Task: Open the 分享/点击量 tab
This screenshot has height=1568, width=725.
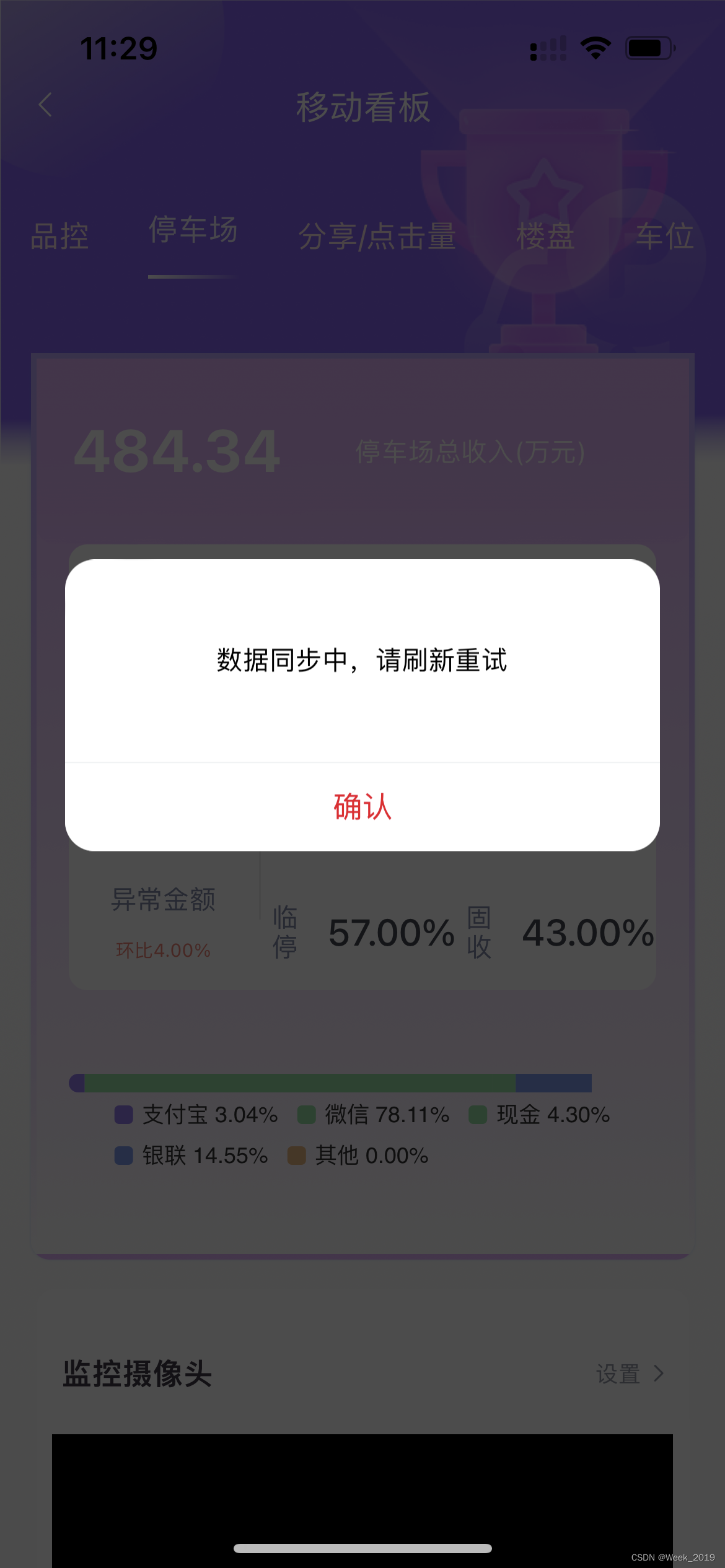Action: coord(378,237)
